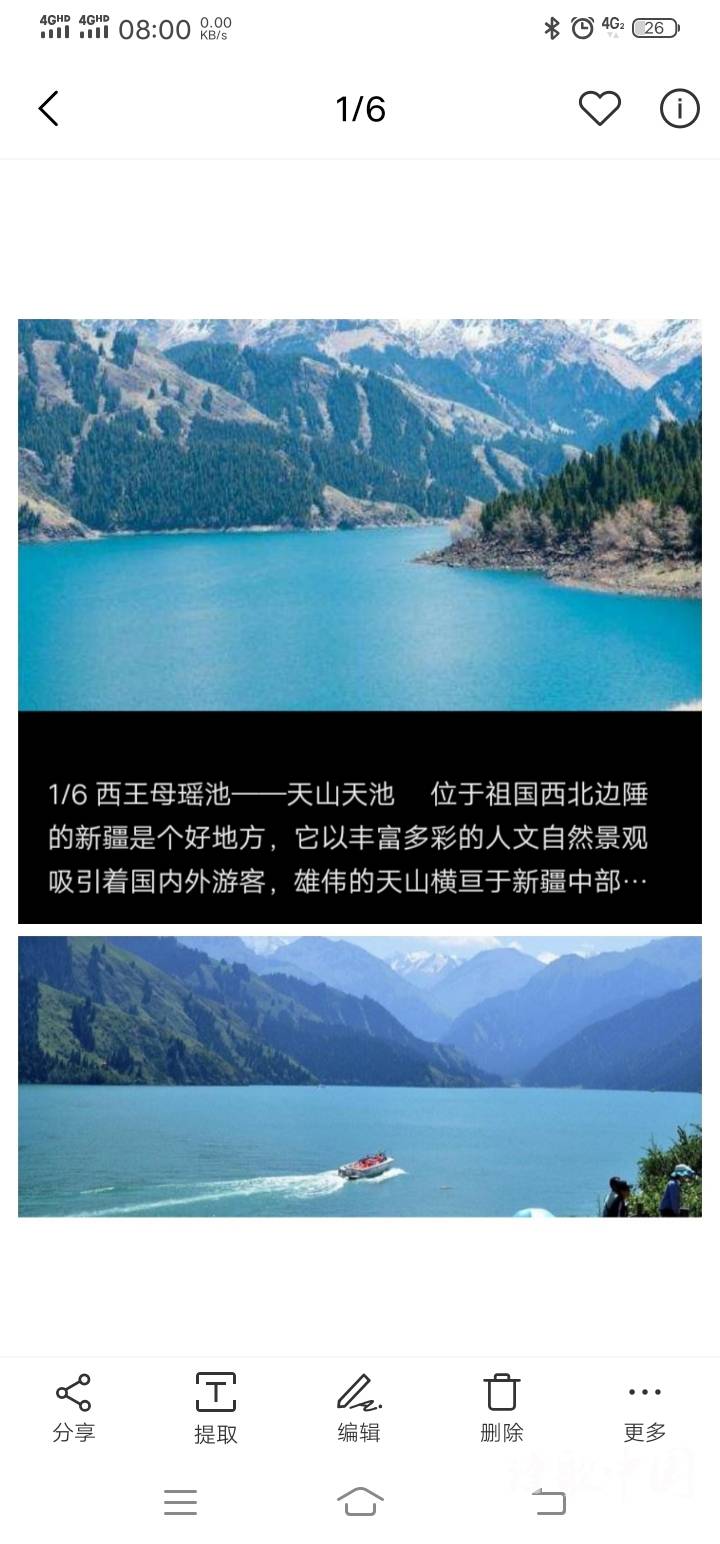Go back from the photo viewer

[x=48, y=108]
